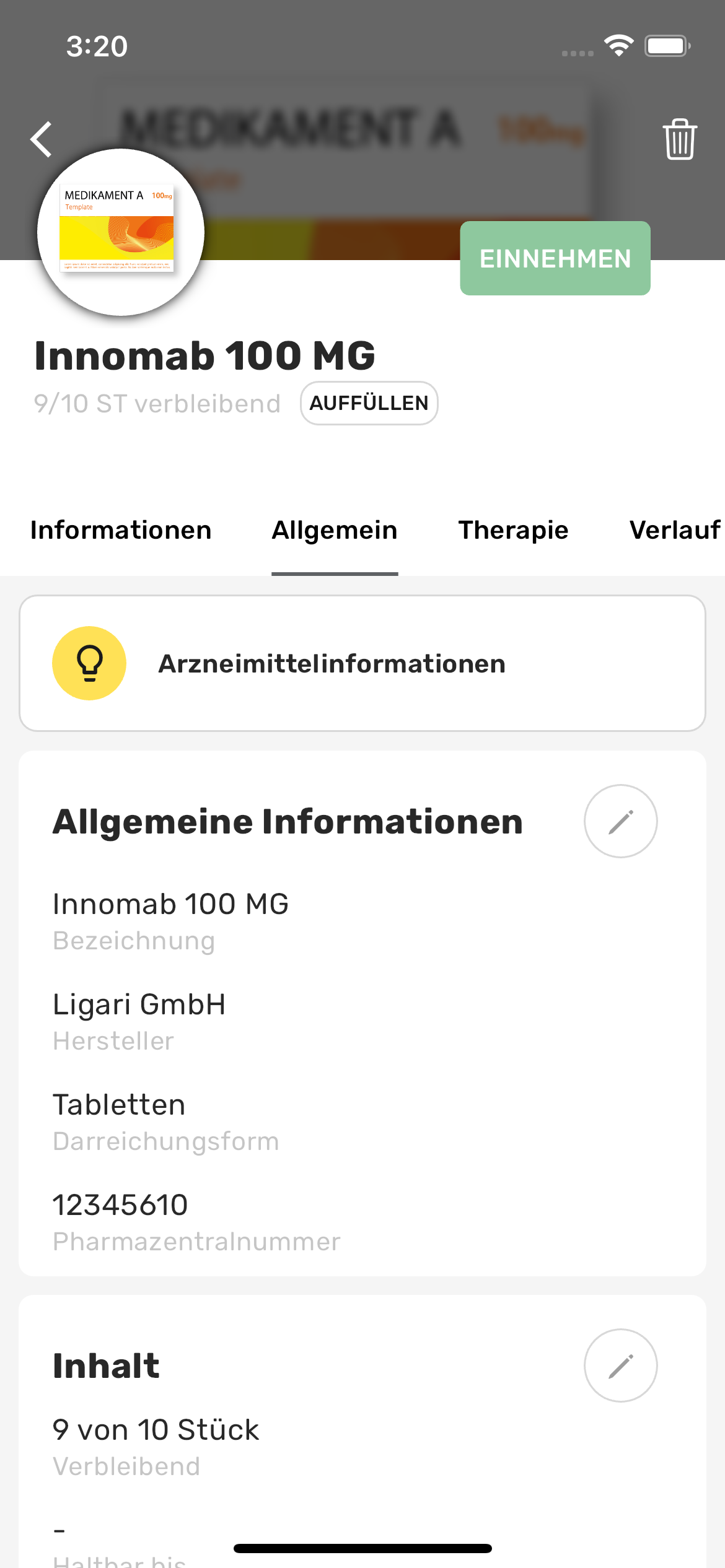Open the Arzneimittelinformationen card

pyautogui.click(x=362, y=663)
